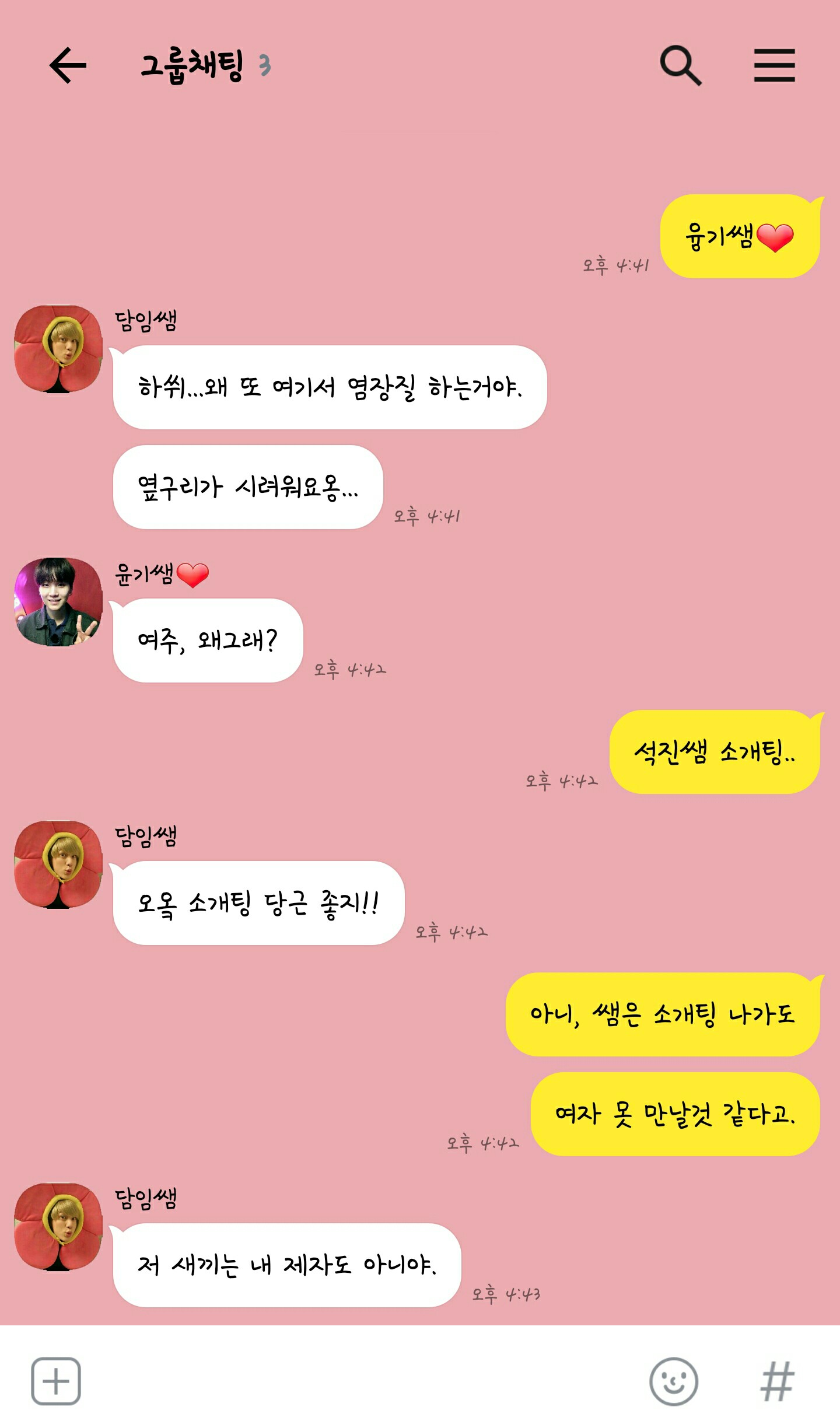Search within this chat
The width and height of the screenshot is (840, 1428).
pyautogui.click(x=681, y=65)
